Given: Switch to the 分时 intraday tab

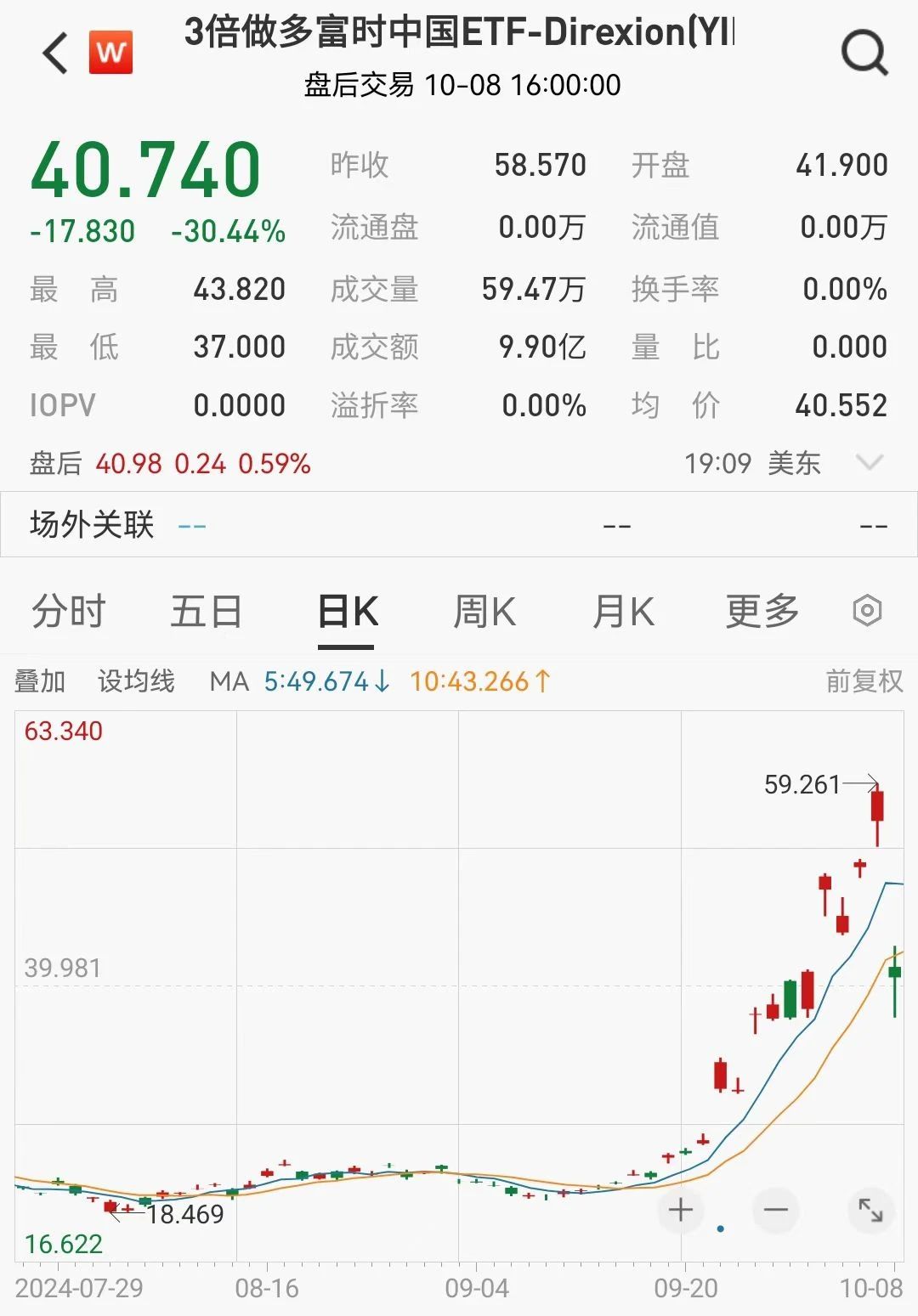Looking at the screenshot, I should (68, 612).
